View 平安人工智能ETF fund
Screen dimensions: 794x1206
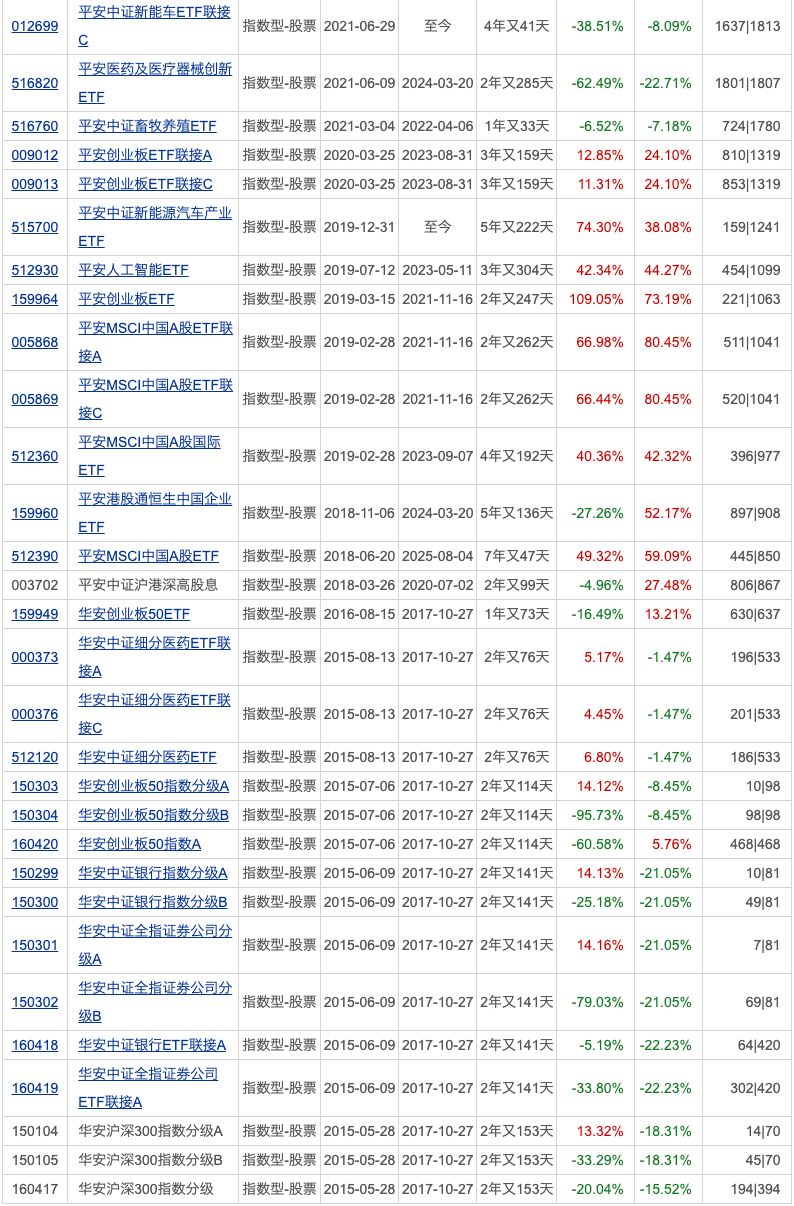(133, 270)
